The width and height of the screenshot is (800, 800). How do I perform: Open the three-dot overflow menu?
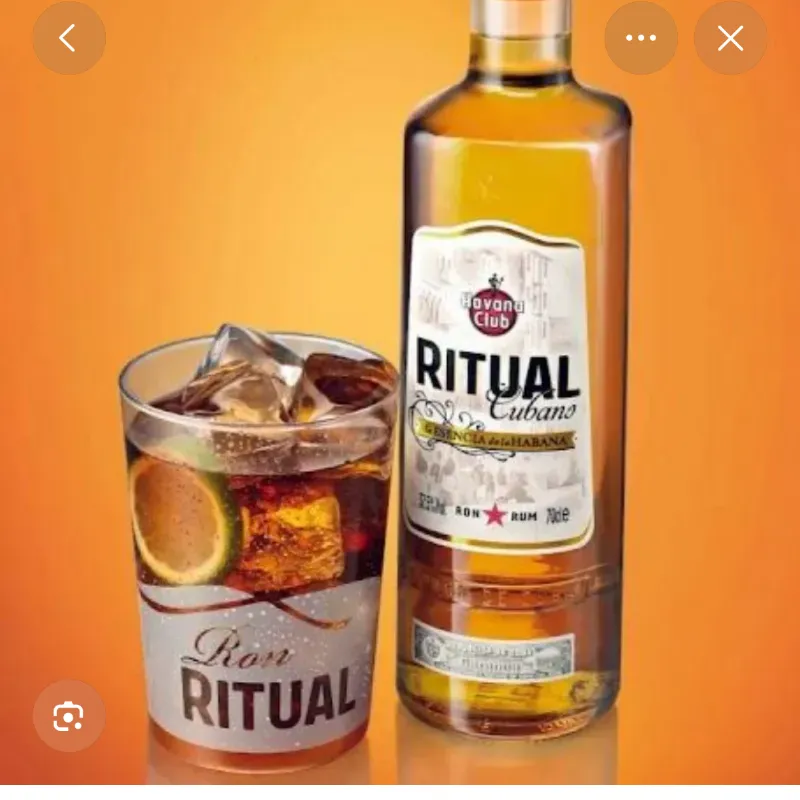[641, 38]
